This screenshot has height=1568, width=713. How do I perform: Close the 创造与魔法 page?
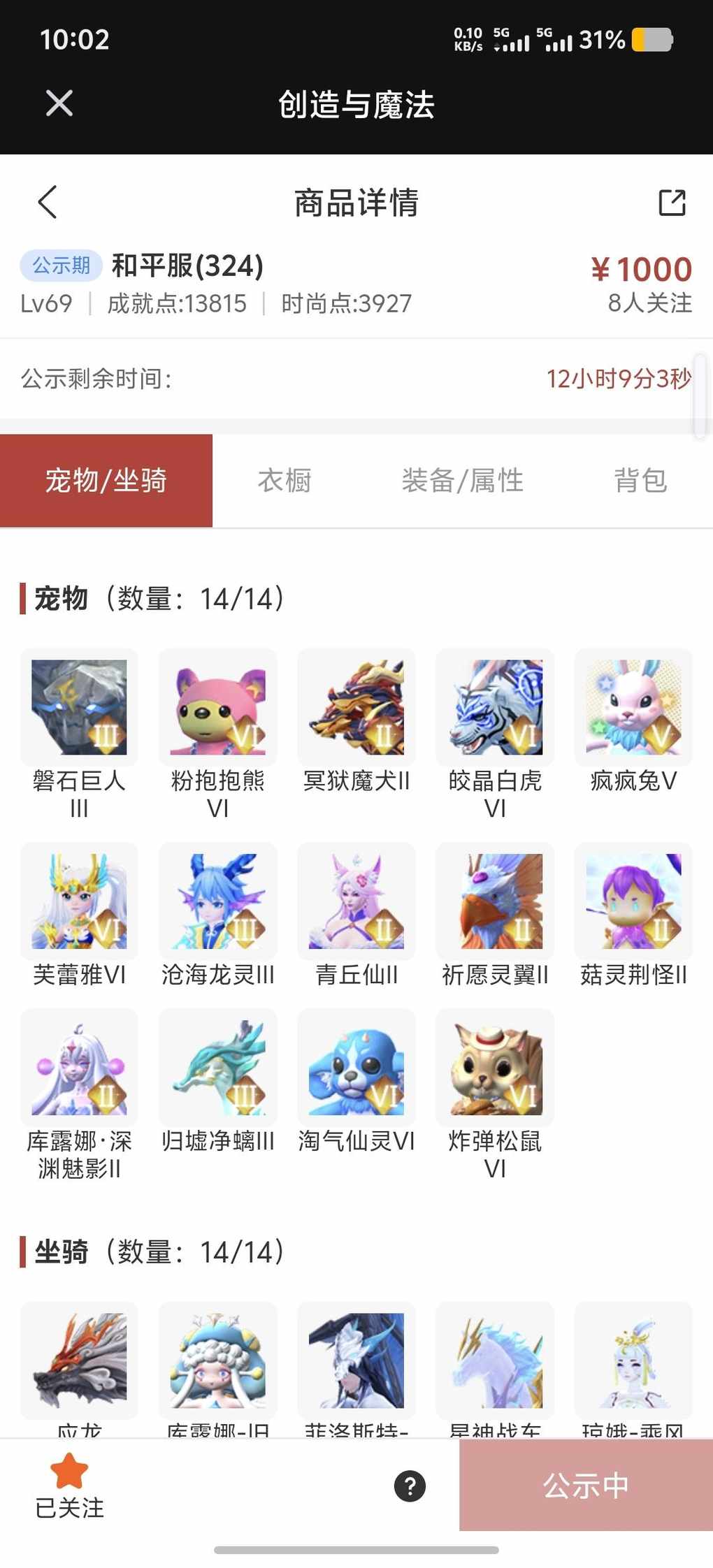pyautogui.click(x=59, y=103)
